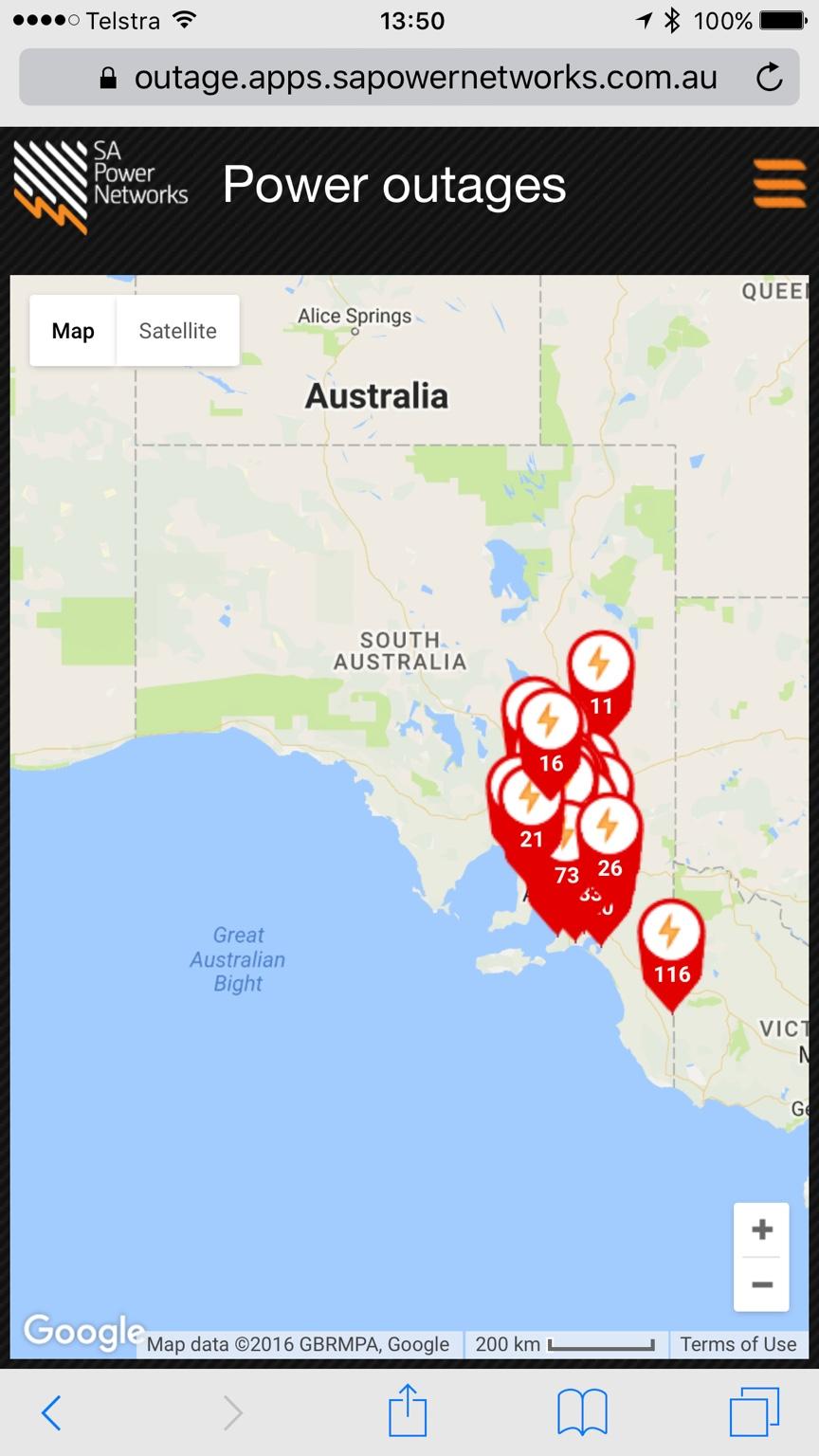Image resolution: width=819 pixels, height=1456 pixels.
Task: Open Terms of Use link
Action: pyautogui.click(x=737, y=1344)
